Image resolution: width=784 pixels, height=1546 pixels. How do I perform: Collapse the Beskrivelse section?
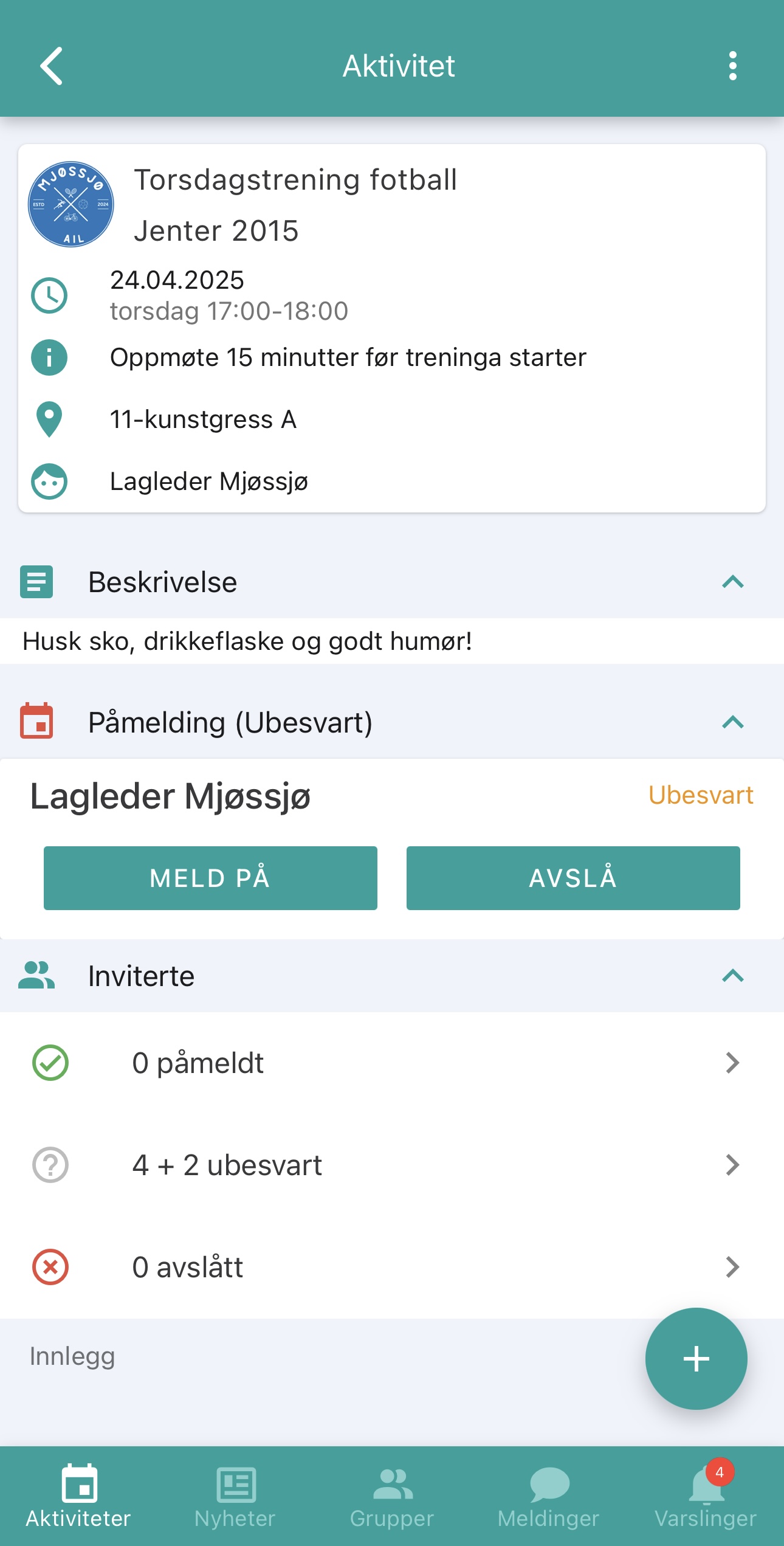click(732, 582)
